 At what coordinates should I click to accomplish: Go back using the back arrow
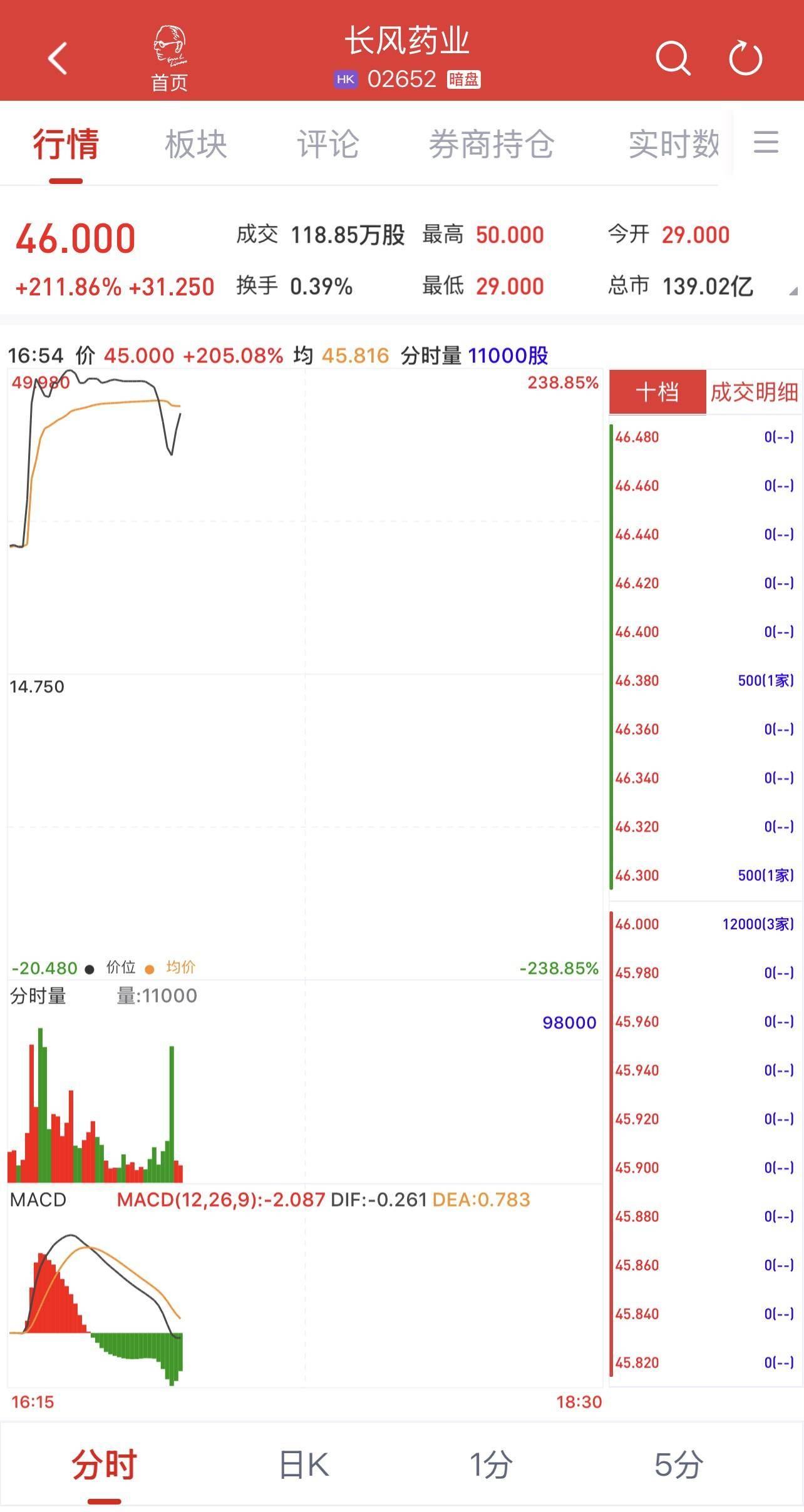pyautogui.click(x=57, y=59)
